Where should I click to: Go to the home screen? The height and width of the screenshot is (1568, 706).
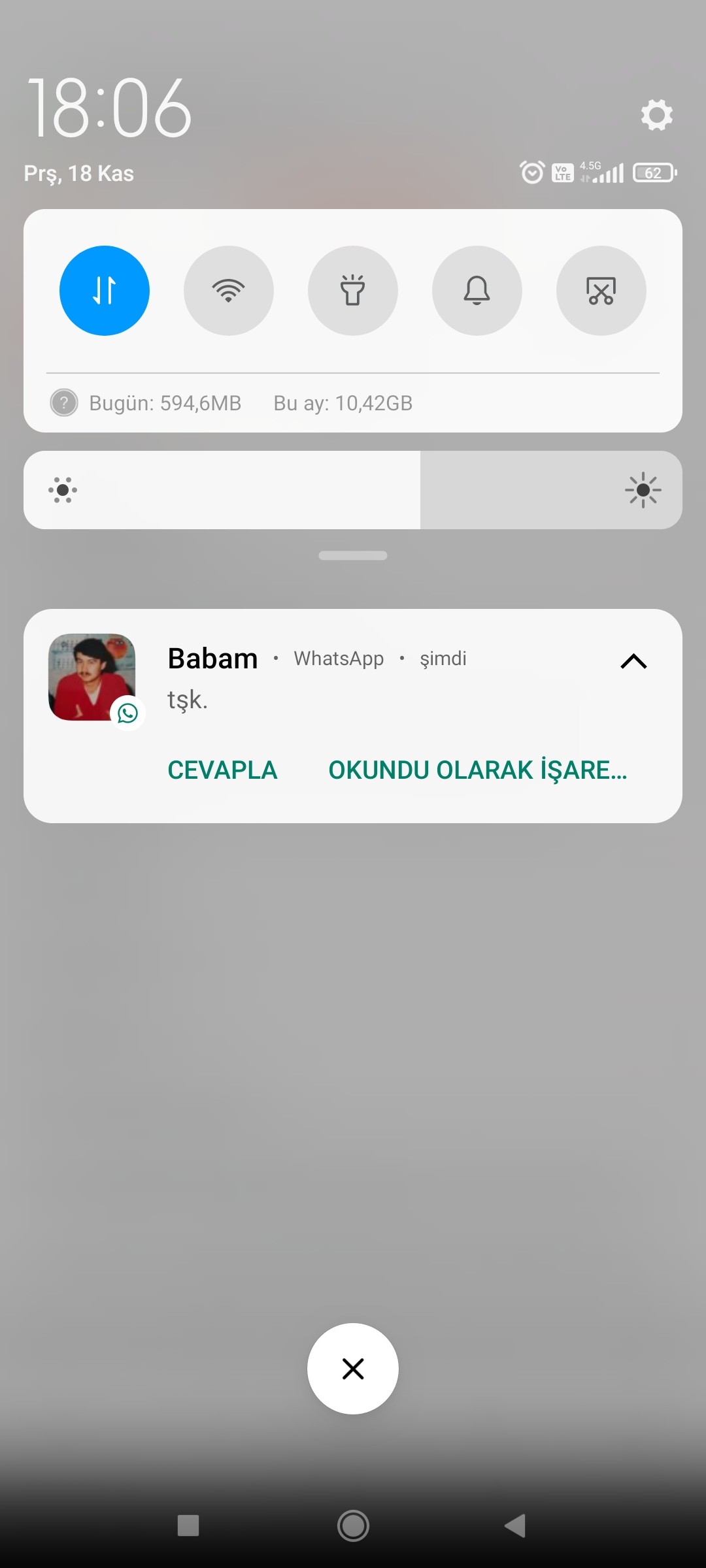pyautogui.click(x=353, y=1526)
